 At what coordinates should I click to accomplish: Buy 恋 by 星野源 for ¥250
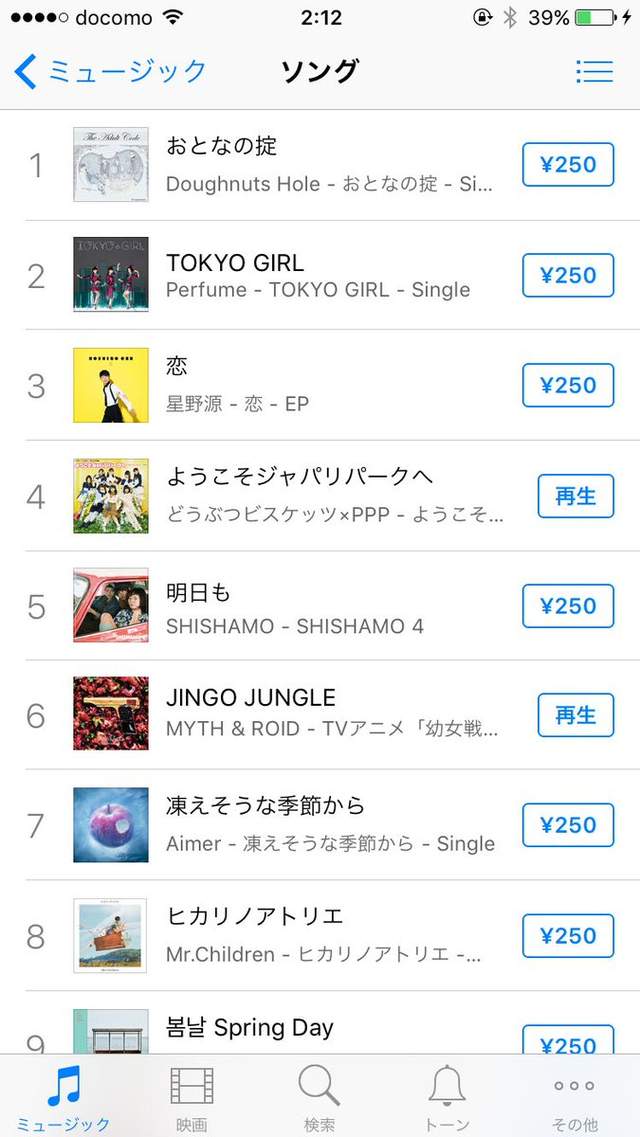(568, 385)
